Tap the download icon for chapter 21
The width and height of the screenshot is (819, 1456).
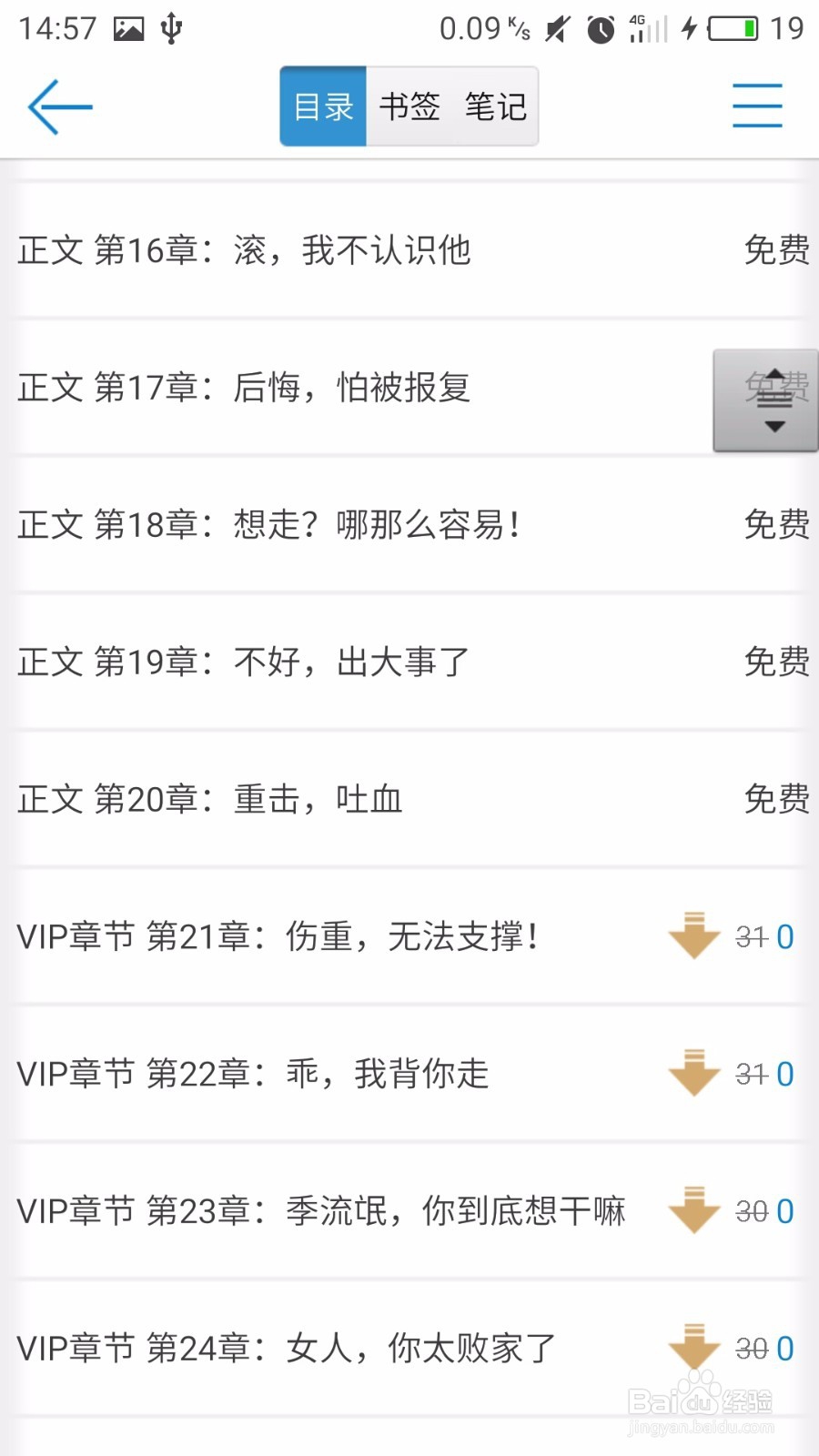tap(693, 936)
